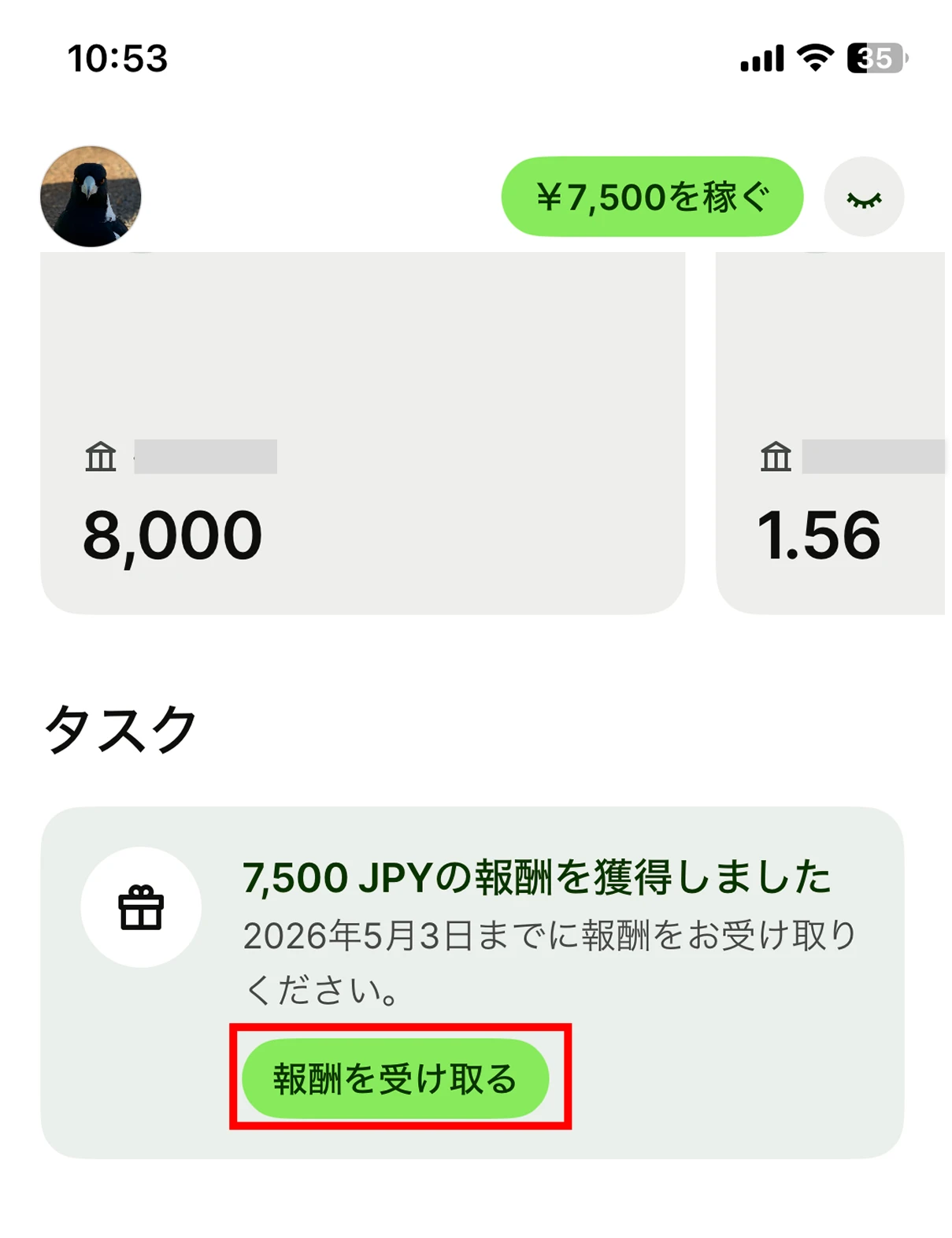Viewport: 952px width, 1238px height.
Task: Hide balances with the eye icon
Action: point(864,197)
